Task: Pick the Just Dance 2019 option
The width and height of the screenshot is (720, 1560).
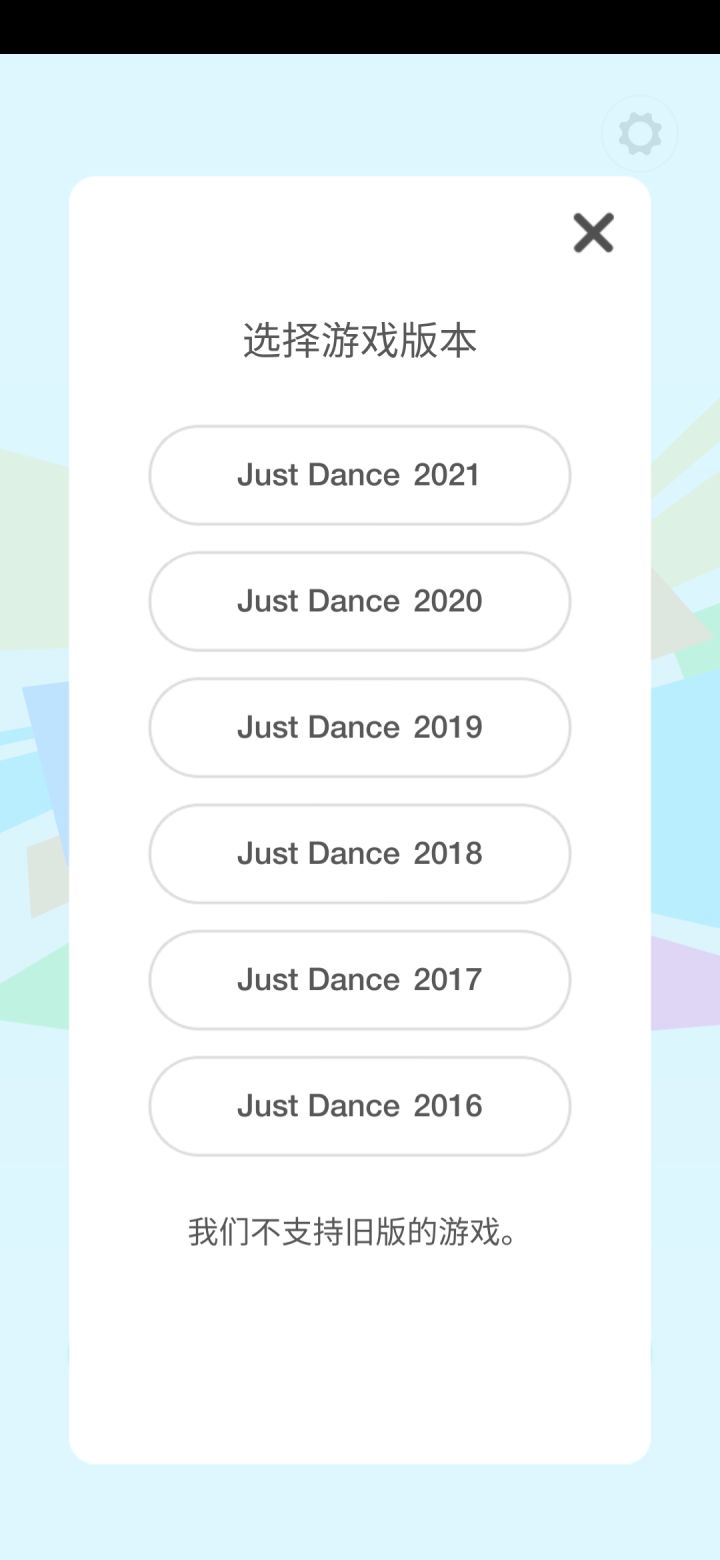Action: point(360,727)
